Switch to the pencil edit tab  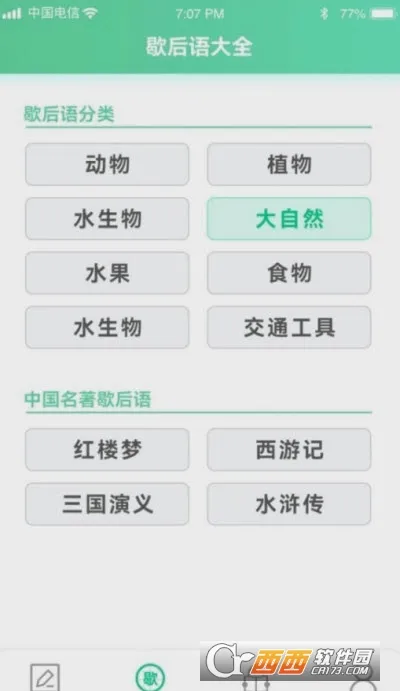pos(44,678)
